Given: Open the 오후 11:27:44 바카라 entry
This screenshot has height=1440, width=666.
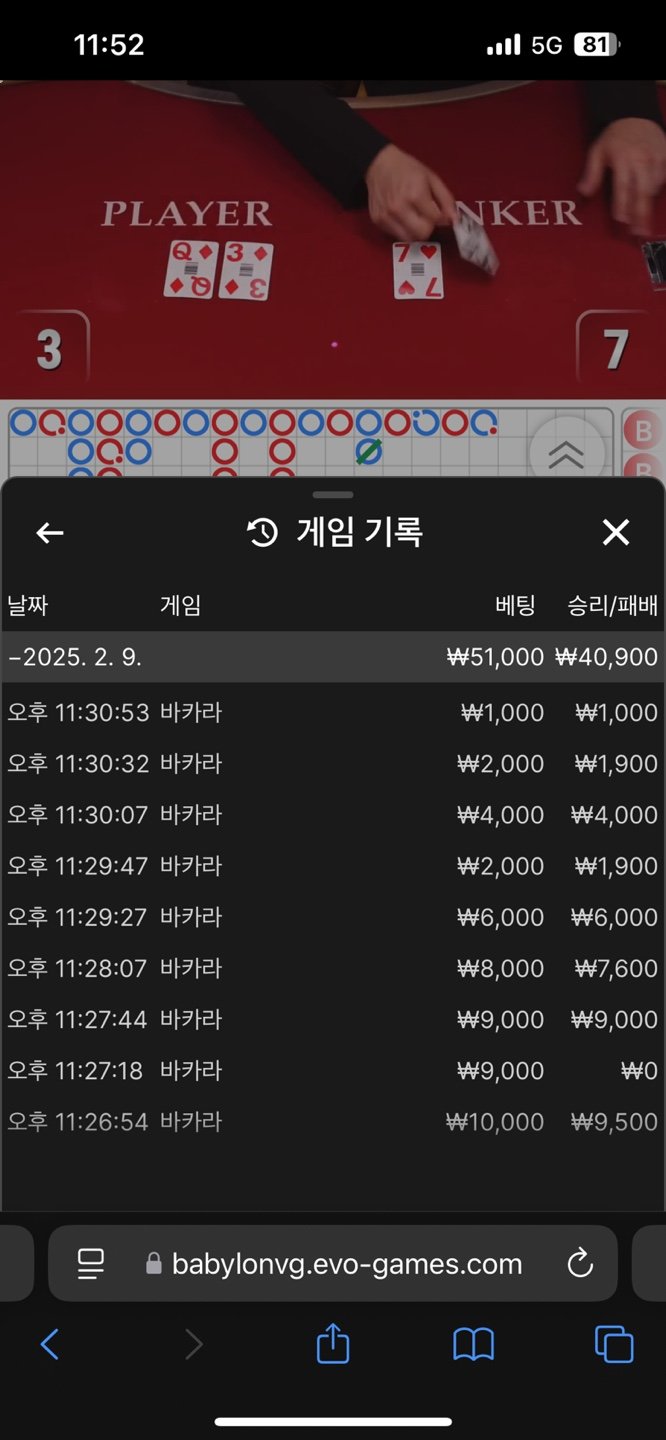Looking at the screenshot, I should tap(332, 1019).
